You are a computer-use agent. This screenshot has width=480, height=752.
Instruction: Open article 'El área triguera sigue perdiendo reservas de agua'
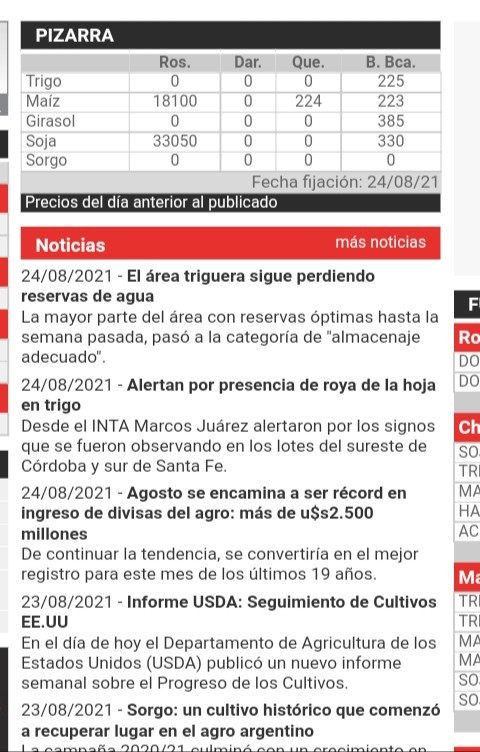click(198, 286)
